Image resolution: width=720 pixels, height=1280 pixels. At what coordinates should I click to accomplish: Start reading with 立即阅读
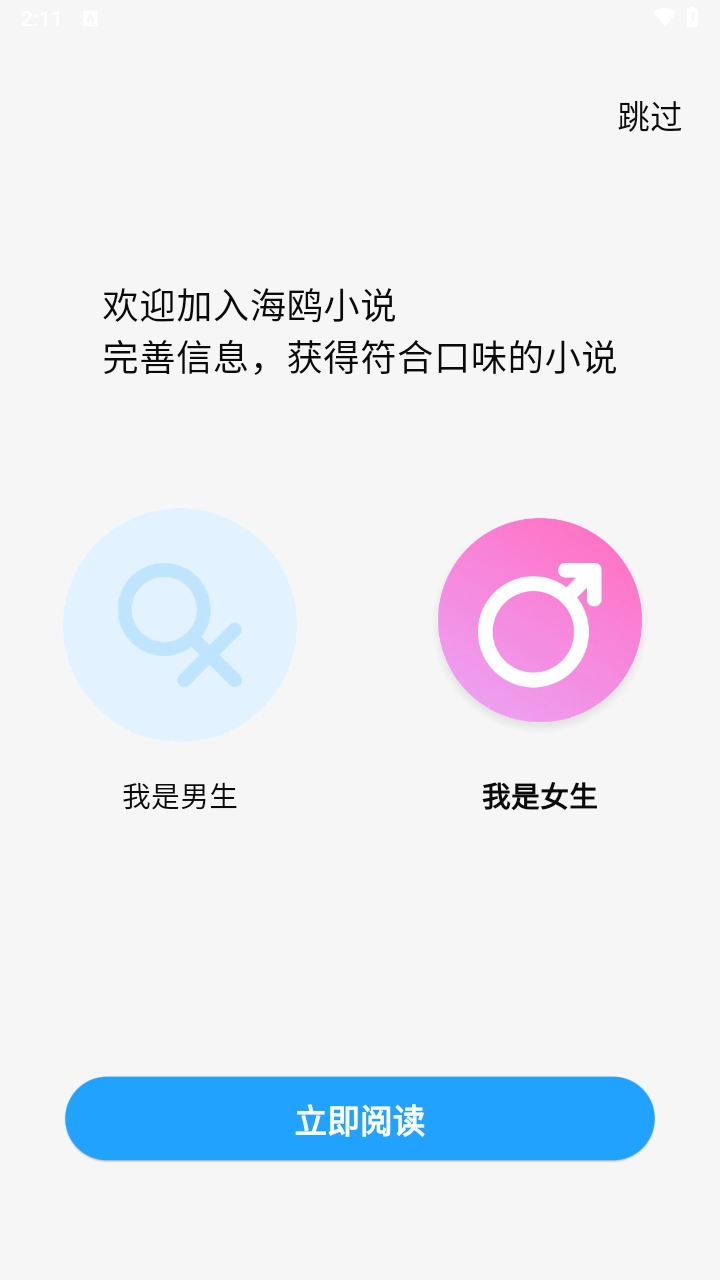pyautogui.click(x=360, y=1119)
